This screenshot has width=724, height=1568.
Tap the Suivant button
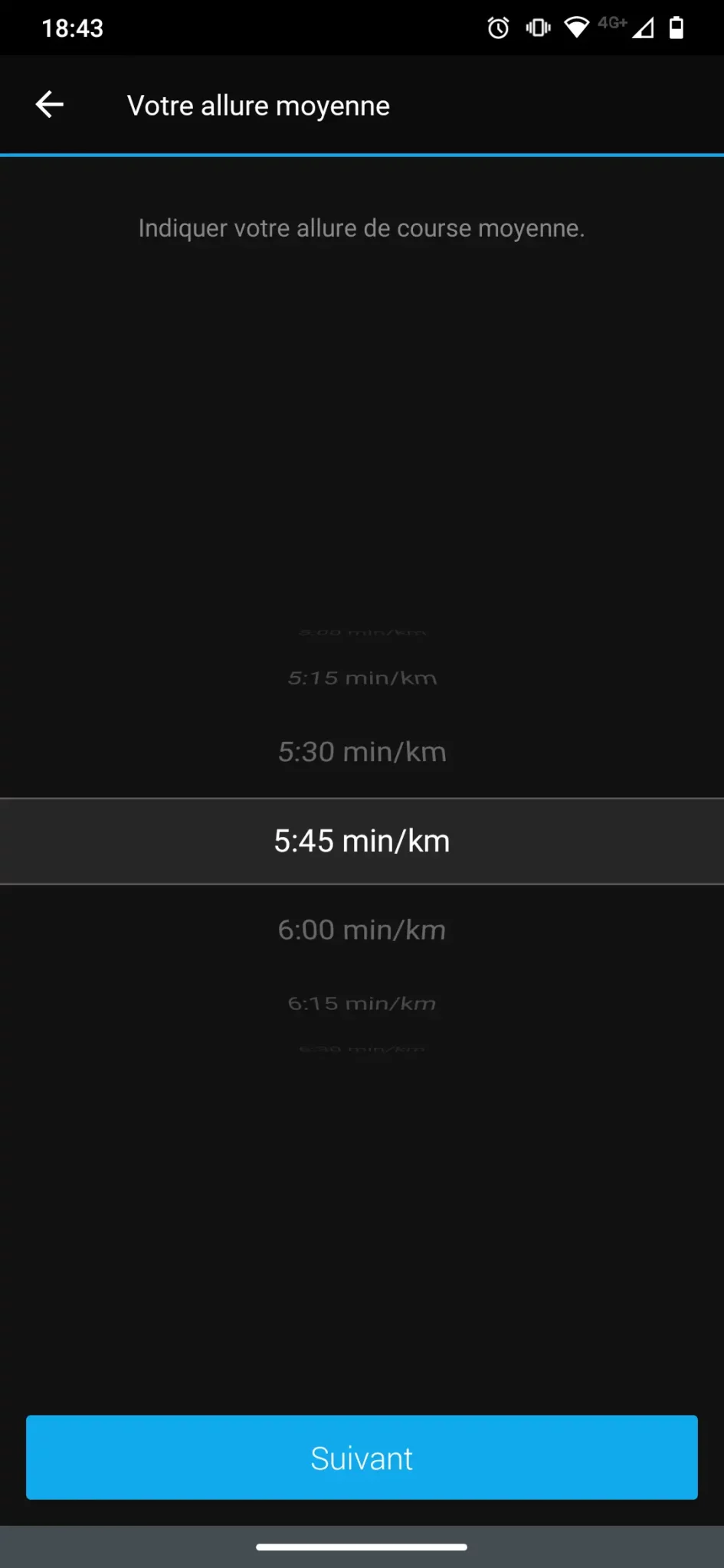pyautogui.click(x=362, y=1457)
